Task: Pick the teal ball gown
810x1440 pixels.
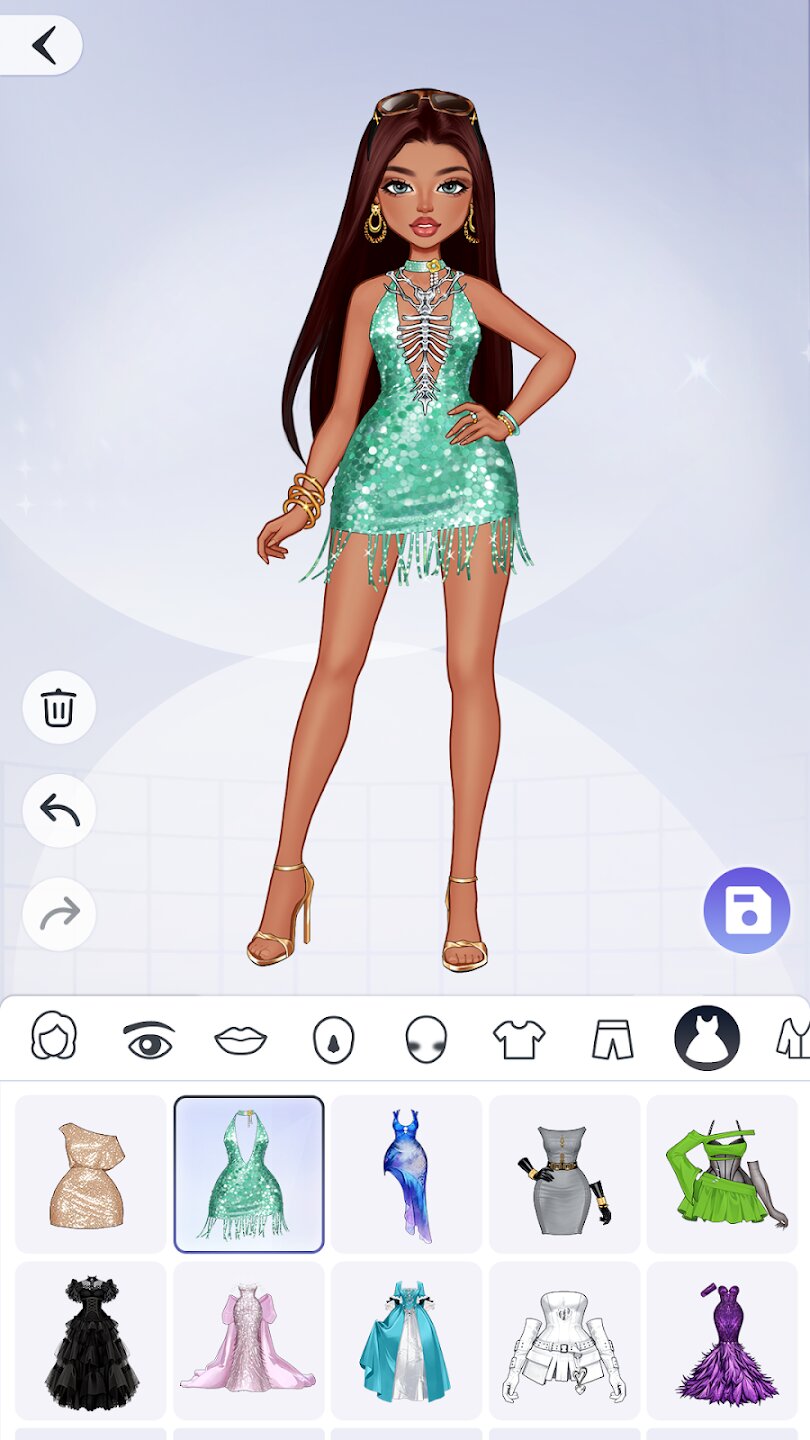Action: pos(406,1340)
